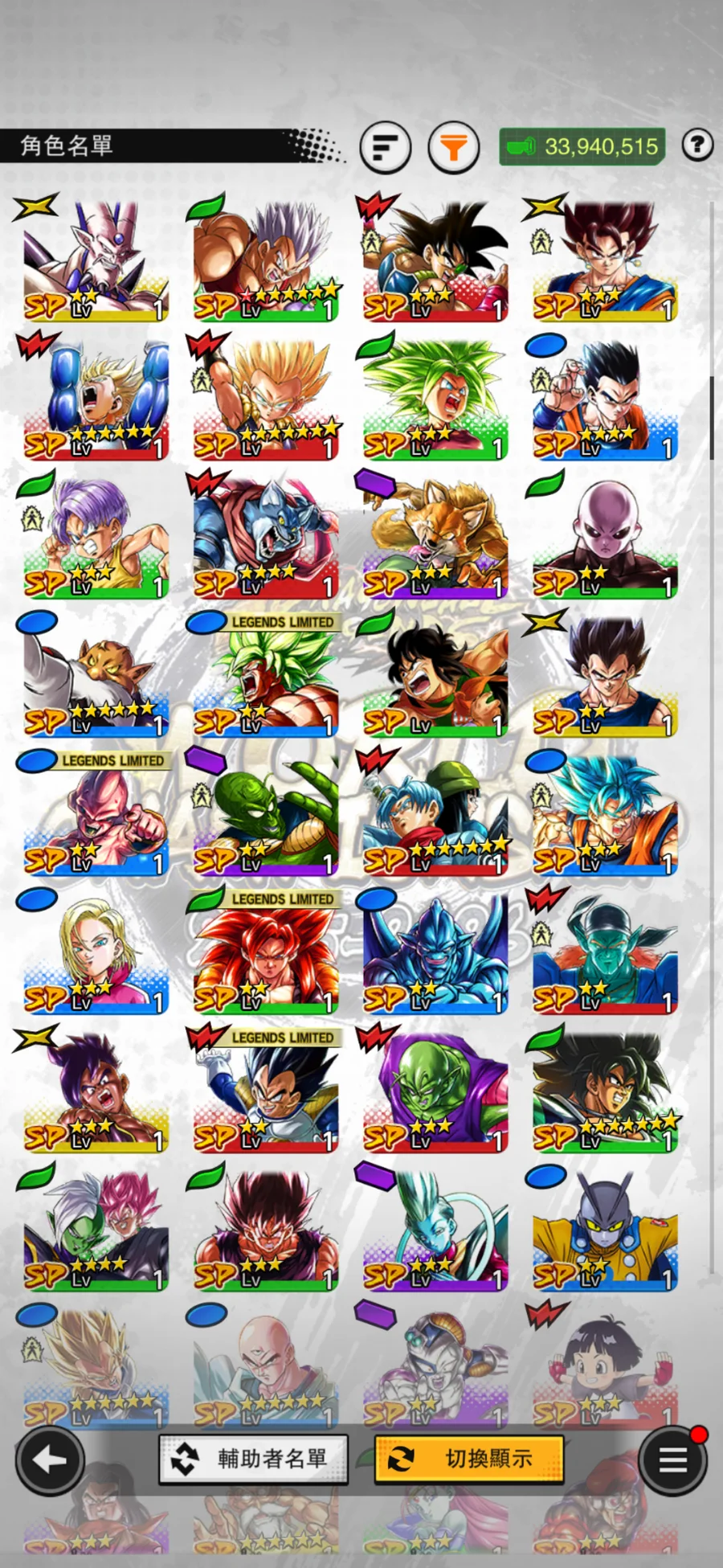Screen dimensions: 723x1568
Task: Open the sort options icon
Action: click(386, 146)
